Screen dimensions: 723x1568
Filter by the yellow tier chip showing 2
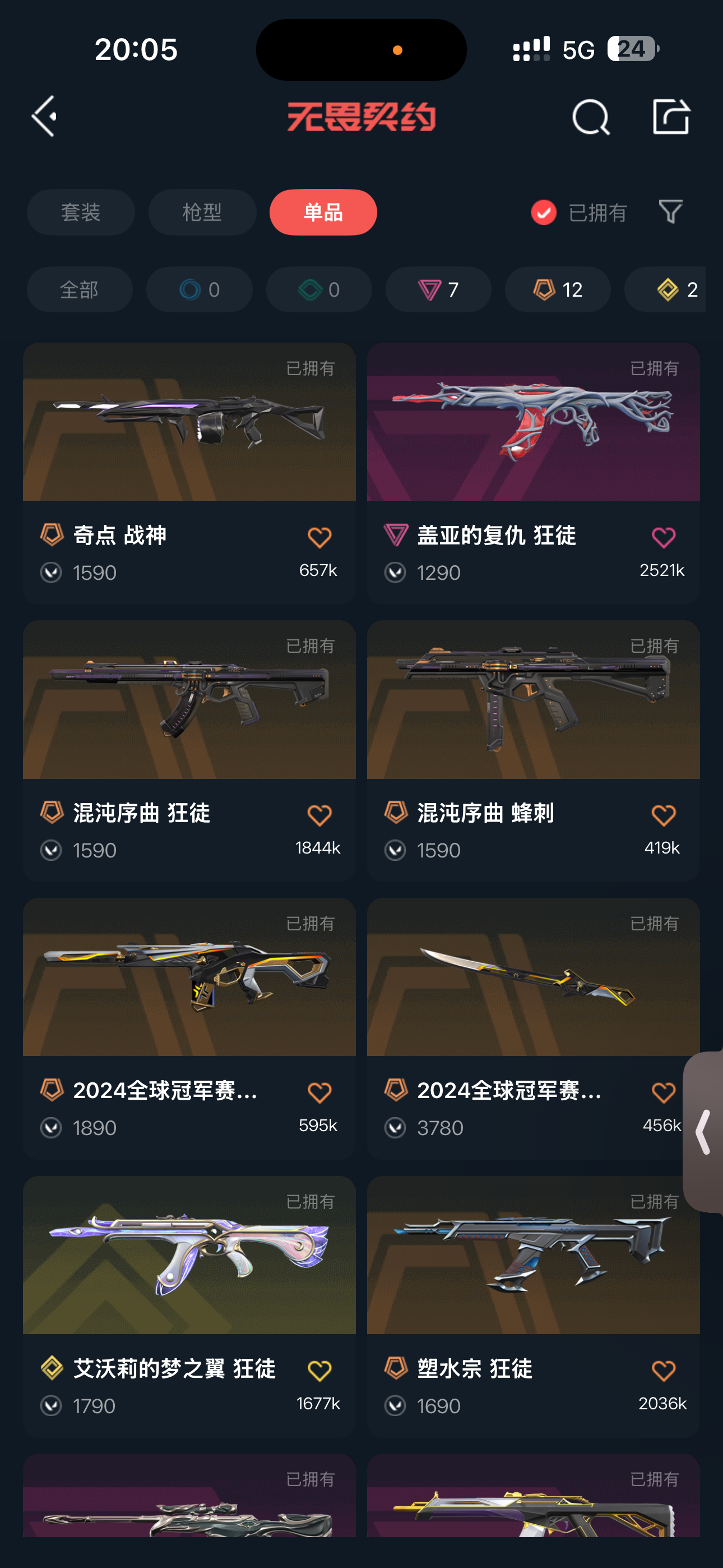pos(669,290)
